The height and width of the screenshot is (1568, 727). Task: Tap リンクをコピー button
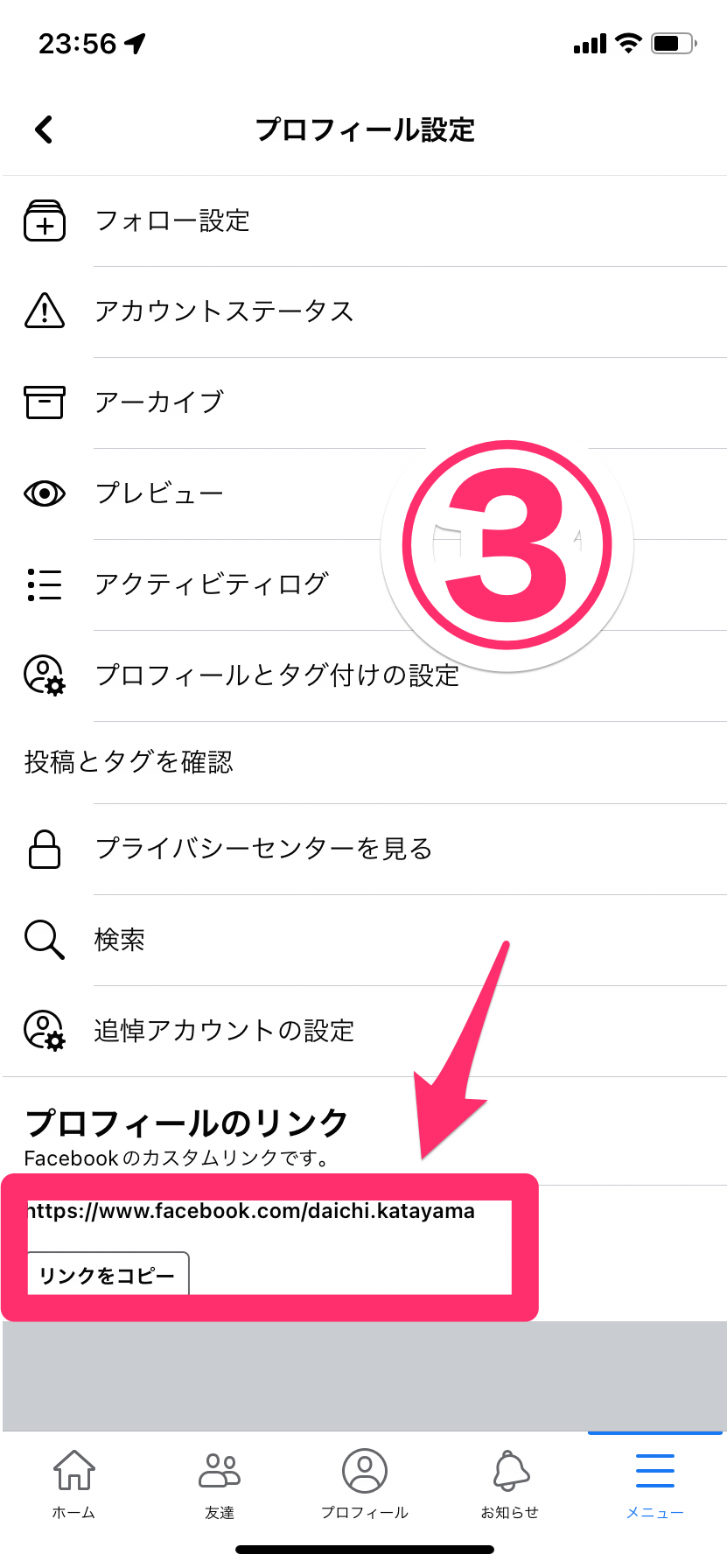(107, 1275)
